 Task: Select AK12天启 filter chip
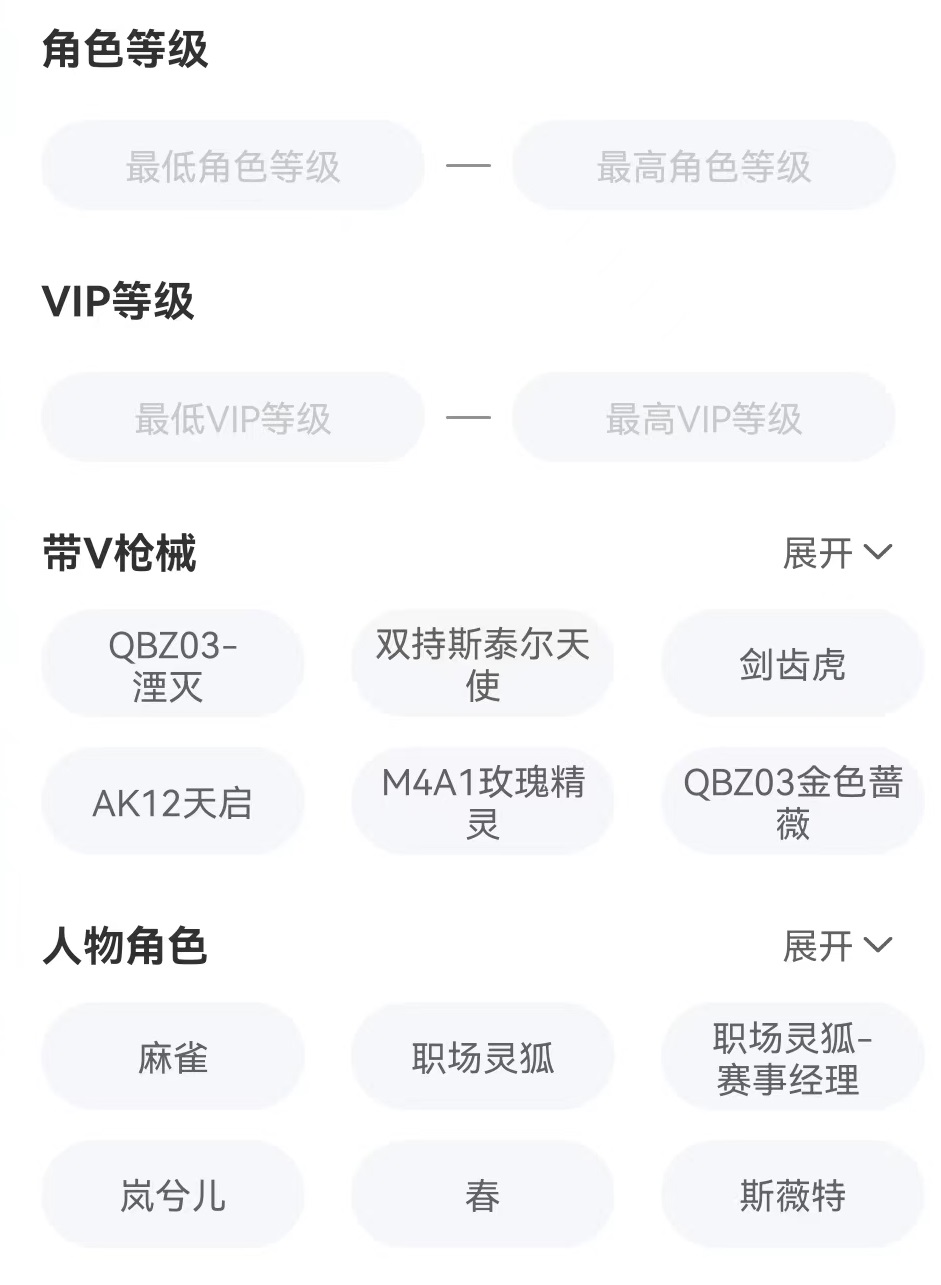172,803
